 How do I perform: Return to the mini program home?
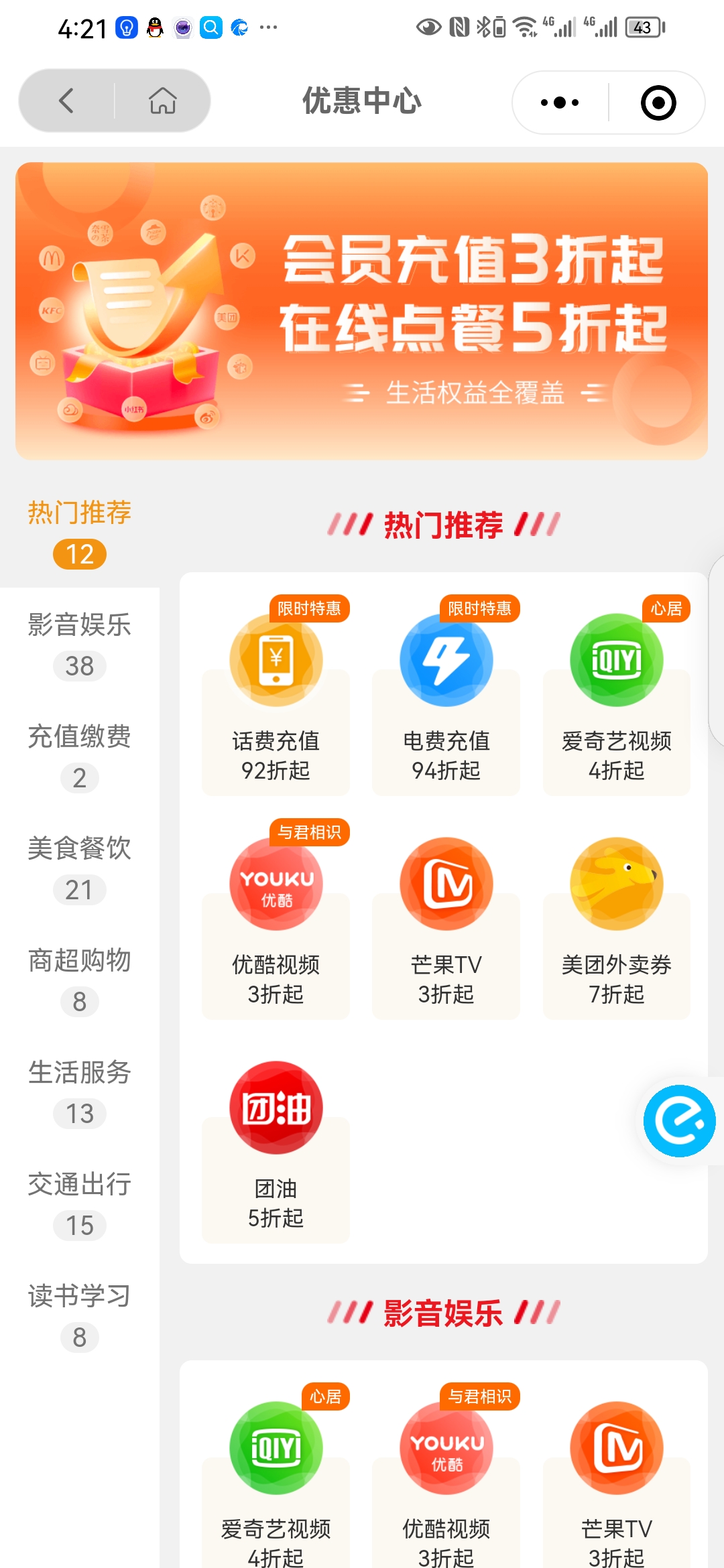tap(162, 101)
